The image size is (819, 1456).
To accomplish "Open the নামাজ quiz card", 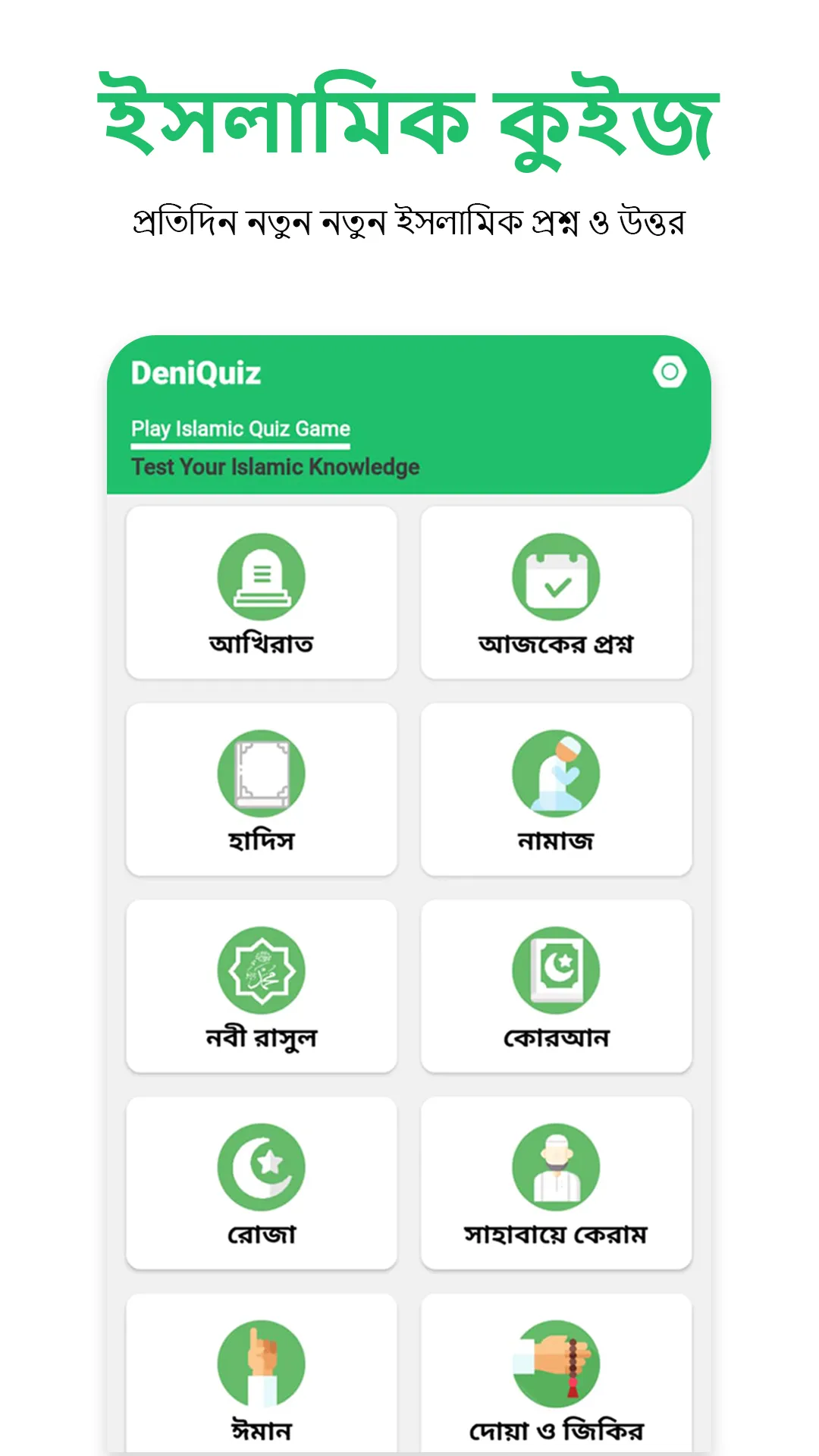I will click(557, 790).
